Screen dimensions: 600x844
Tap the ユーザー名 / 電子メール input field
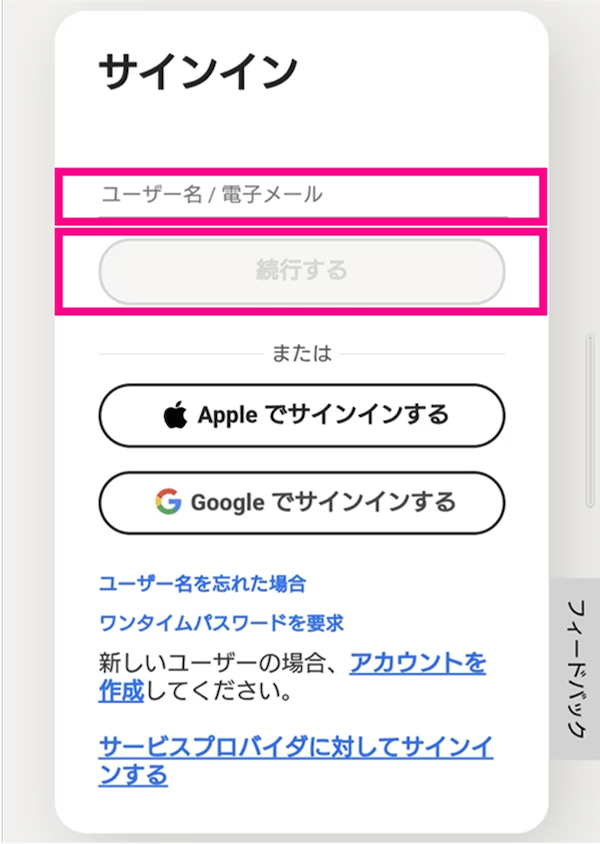click(x=300, y=195)
